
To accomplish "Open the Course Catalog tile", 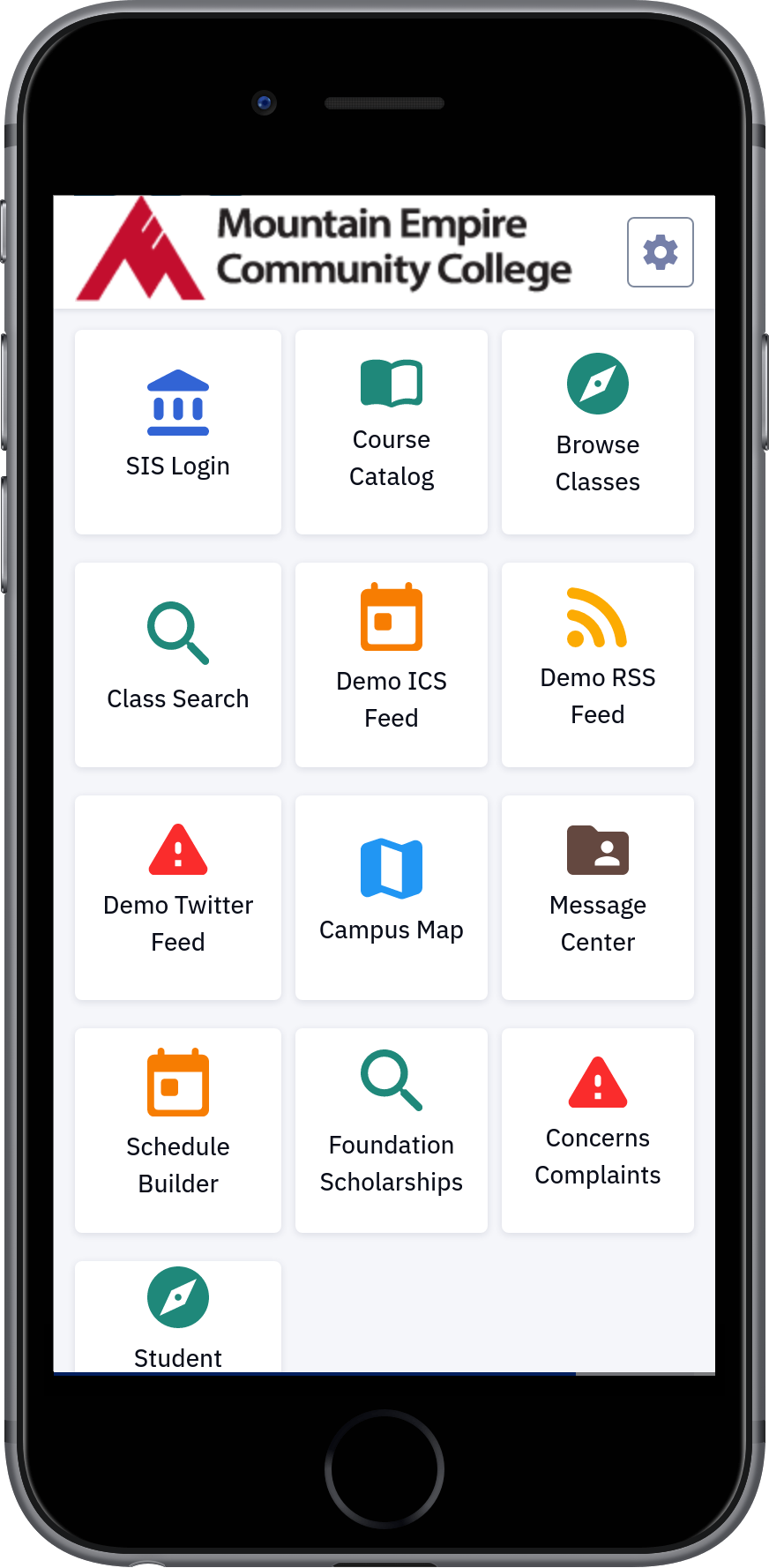I will 392,432.
